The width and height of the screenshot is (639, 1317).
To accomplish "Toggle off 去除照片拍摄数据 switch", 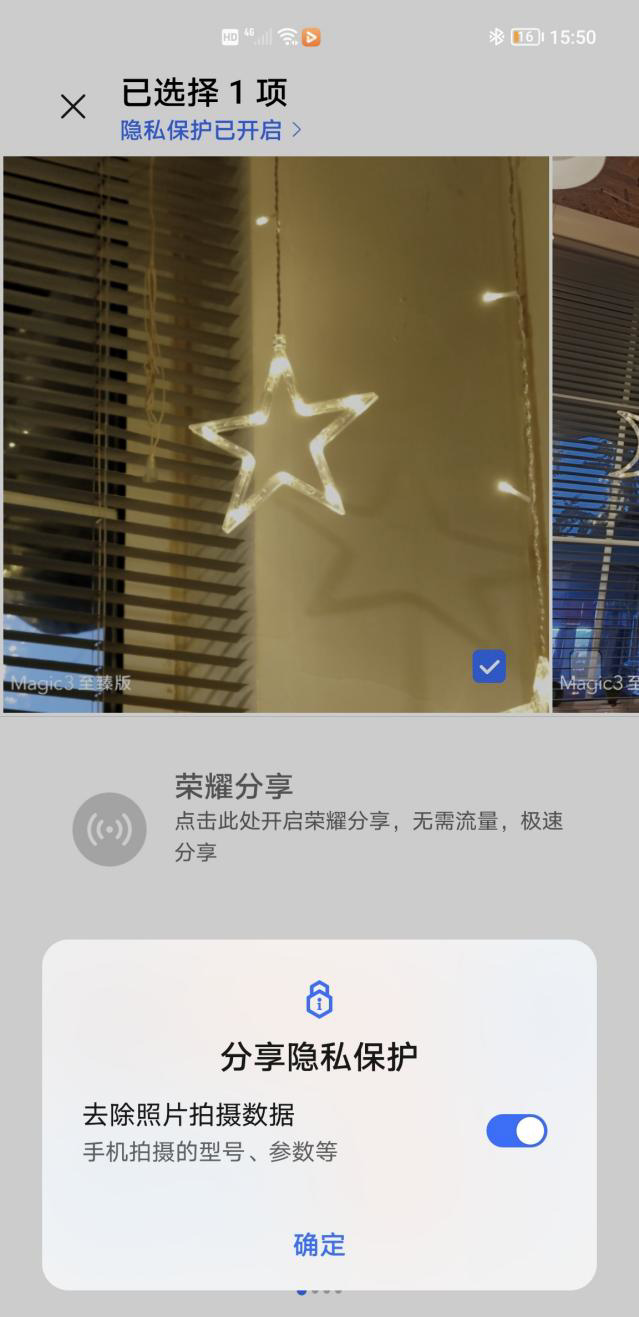I will [x=516, y=1131].
